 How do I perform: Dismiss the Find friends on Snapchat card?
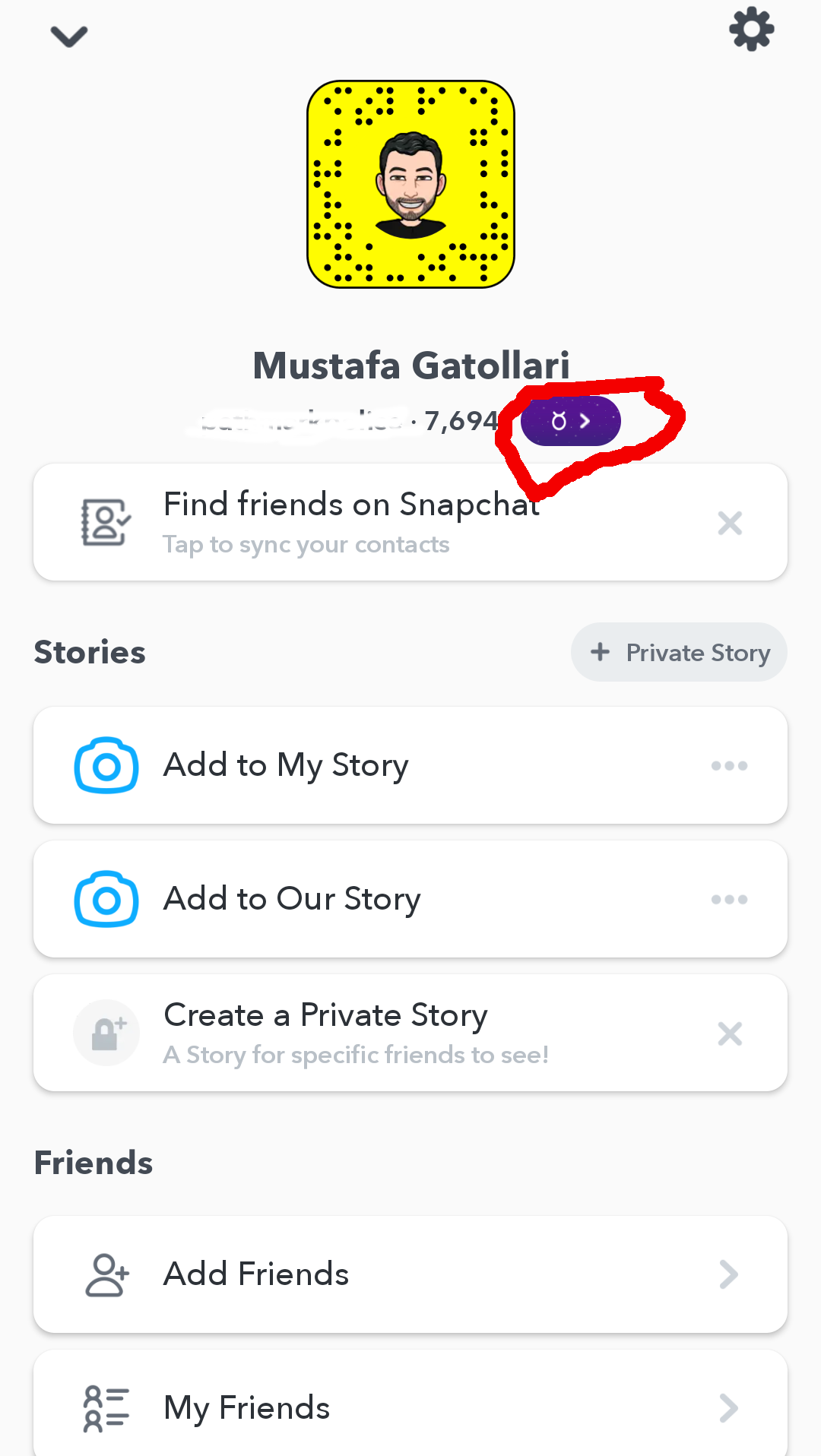tap(730, 523)
